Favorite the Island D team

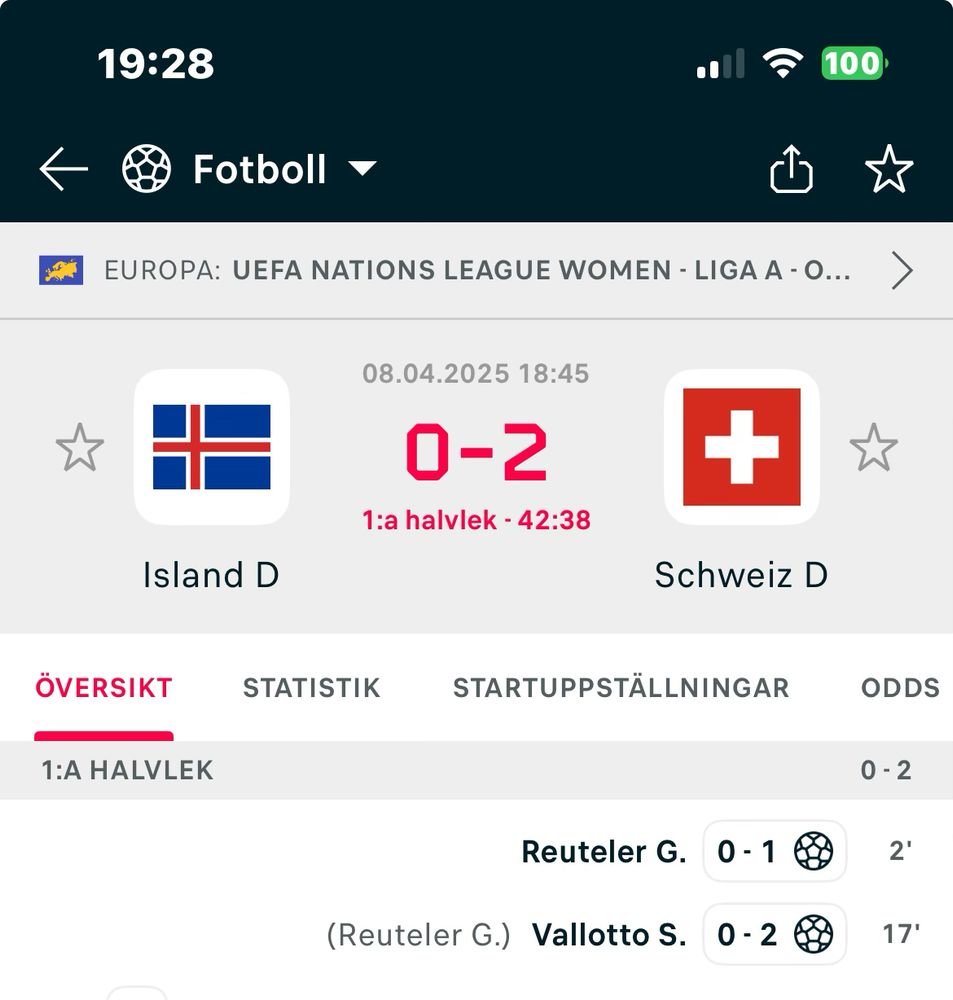coord(80,447)
